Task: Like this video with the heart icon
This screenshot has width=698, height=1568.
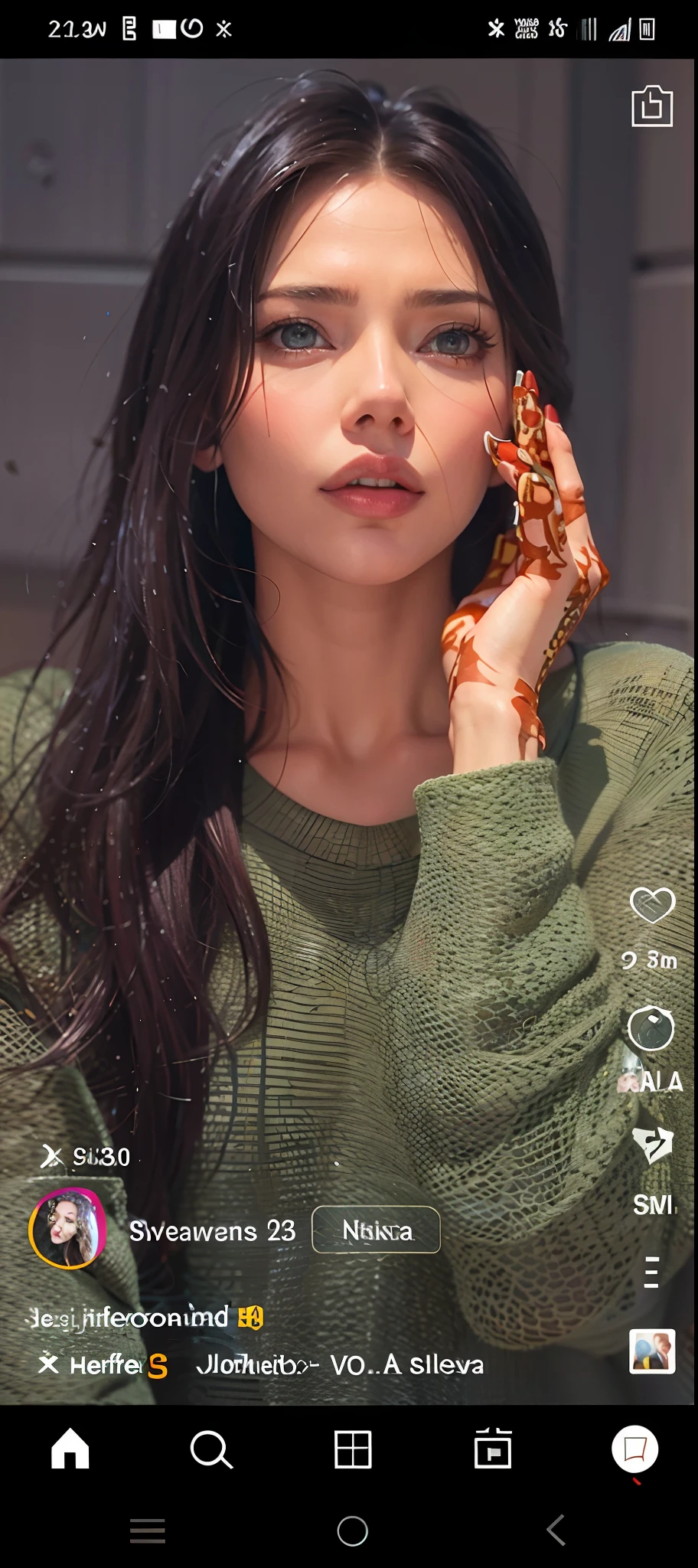Action: (652, 906)
